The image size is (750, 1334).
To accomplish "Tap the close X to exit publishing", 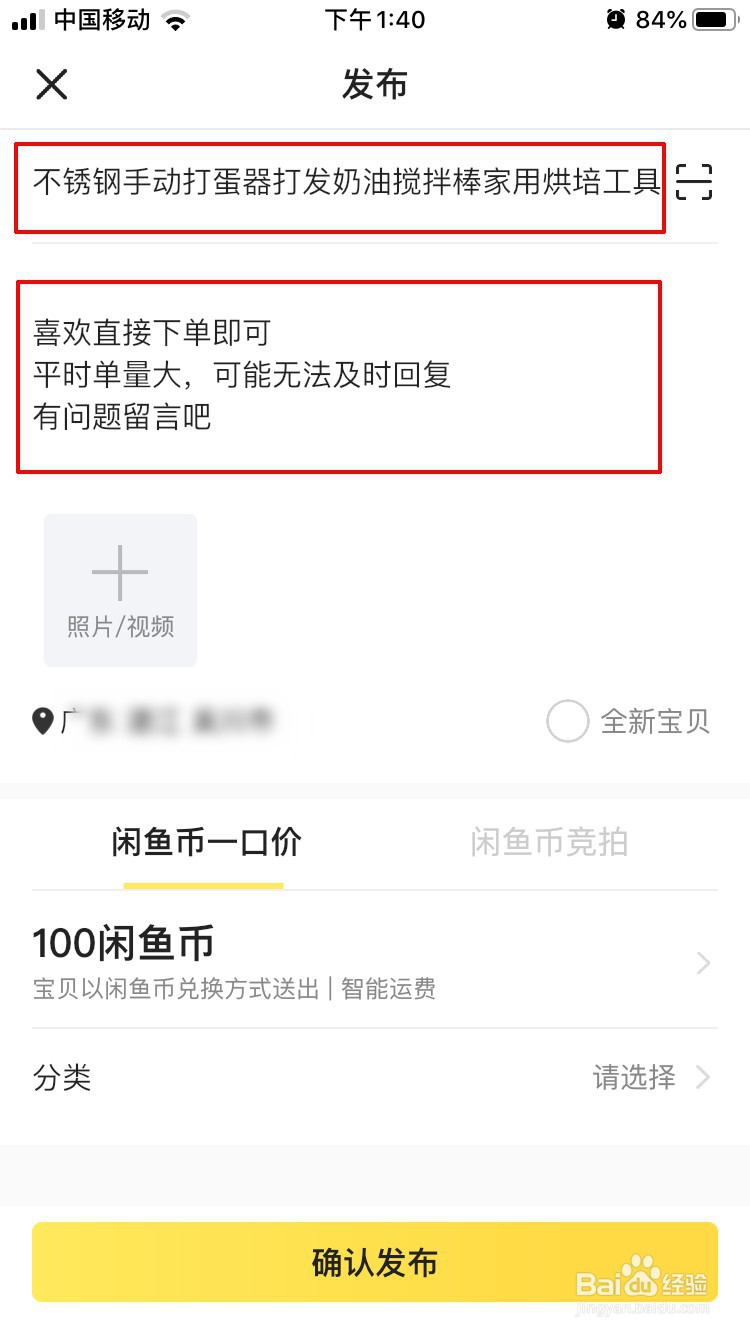I will [x=52, y=85].
